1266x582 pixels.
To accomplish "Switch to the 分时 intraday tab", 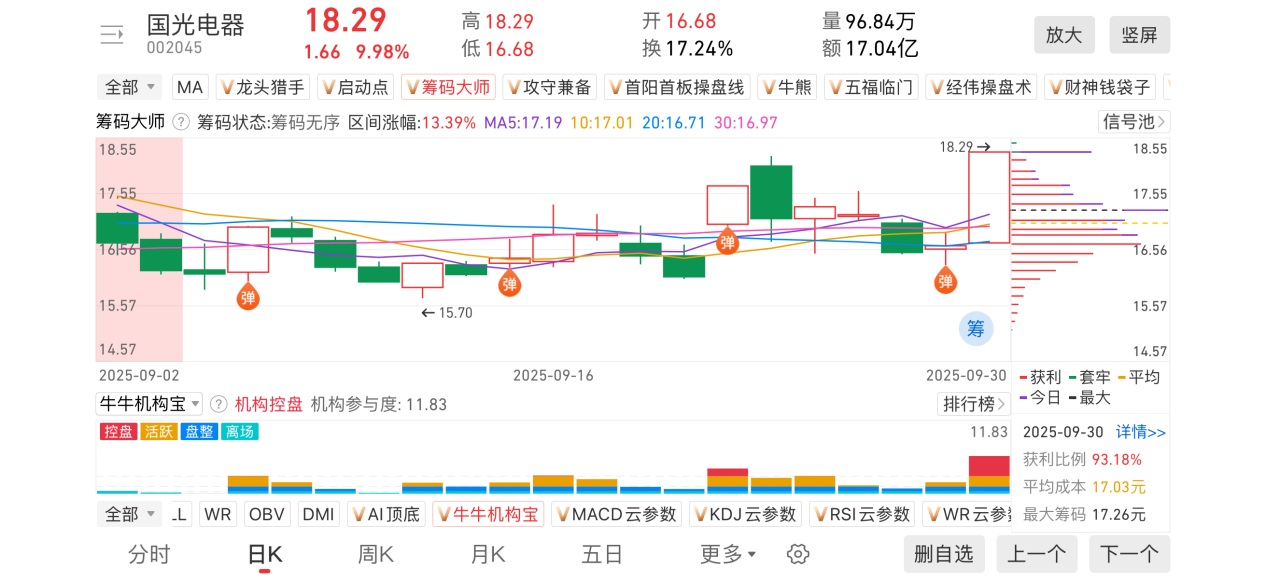I will tap(149, 554).
